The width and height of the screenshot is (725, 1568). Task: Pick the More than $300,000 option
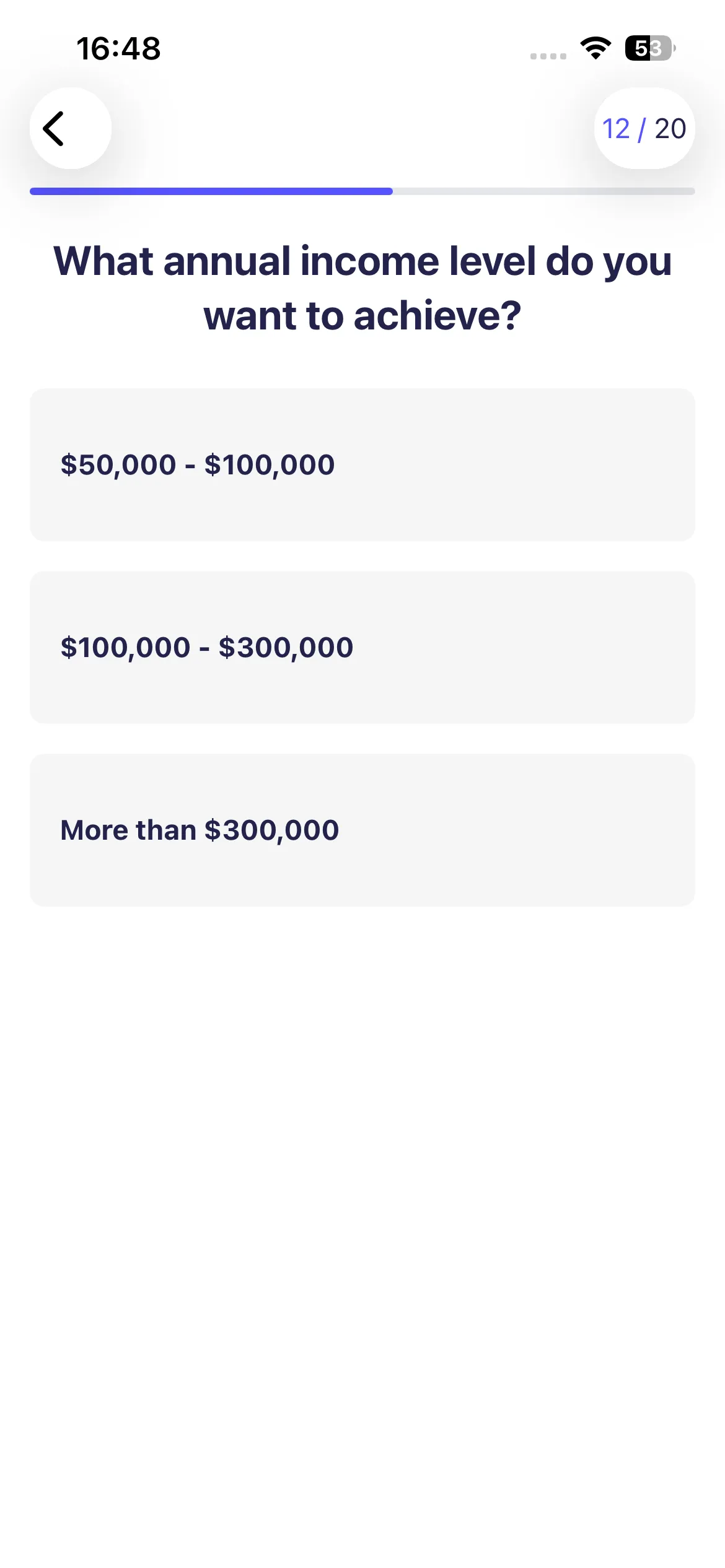pos(362,830)
